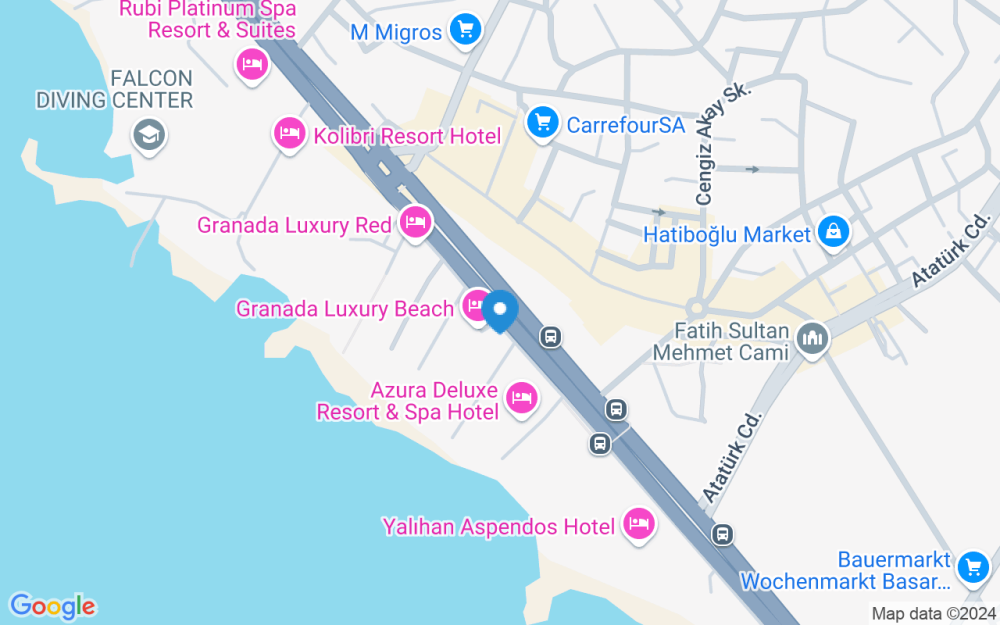Select the CarrefourSA store marker
The width and height of the screenshot is (1000, 625).
(x=542, y=124)
